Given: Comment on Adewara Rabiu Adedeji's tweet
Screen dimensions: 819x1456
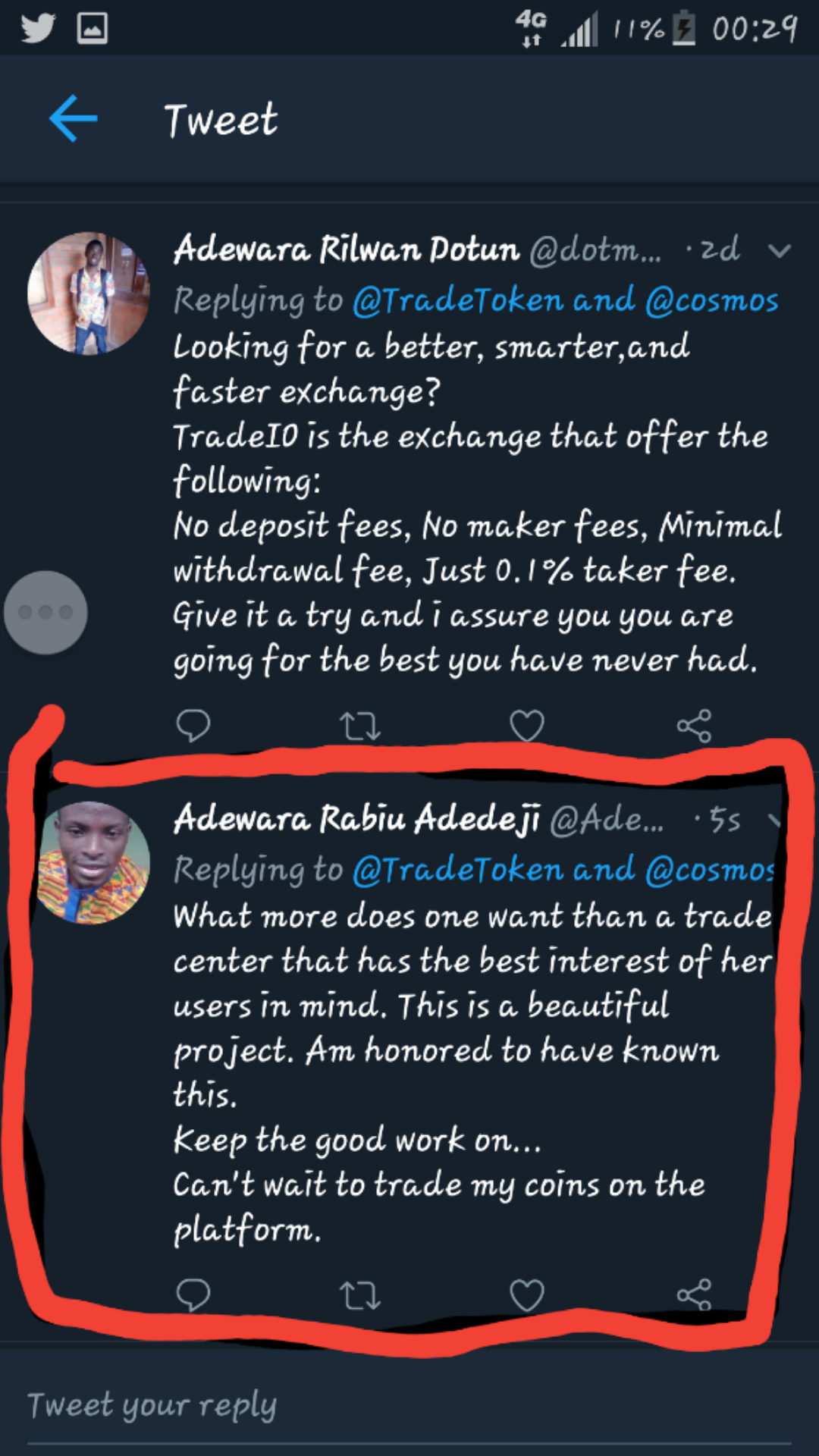Looking at the screenshot, I should click(193, 1295).
